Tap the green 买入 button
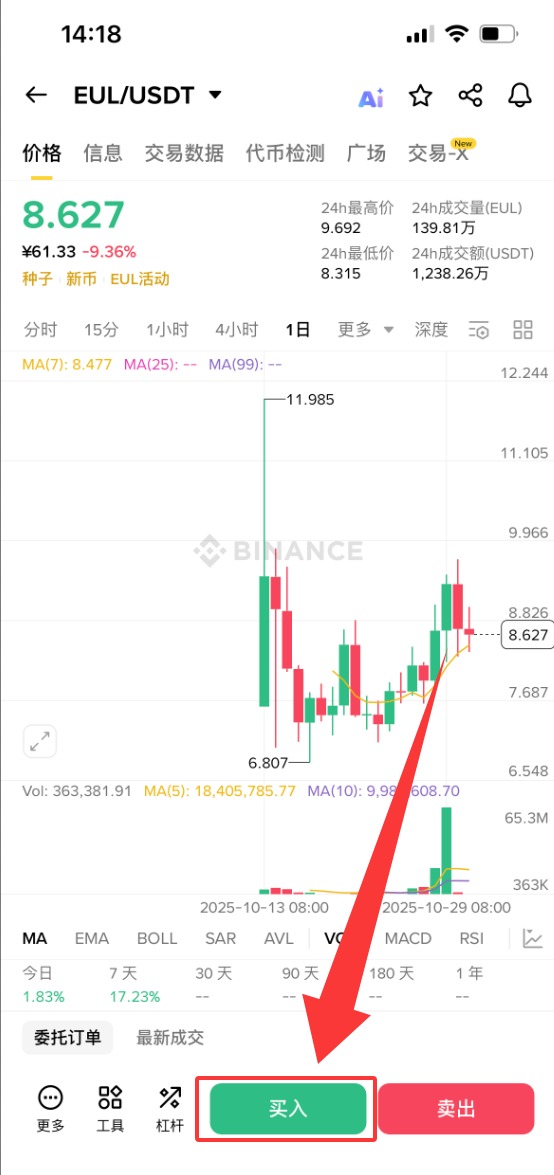This screenshot has width=554, height=1175. click(x=288, y=1109)
